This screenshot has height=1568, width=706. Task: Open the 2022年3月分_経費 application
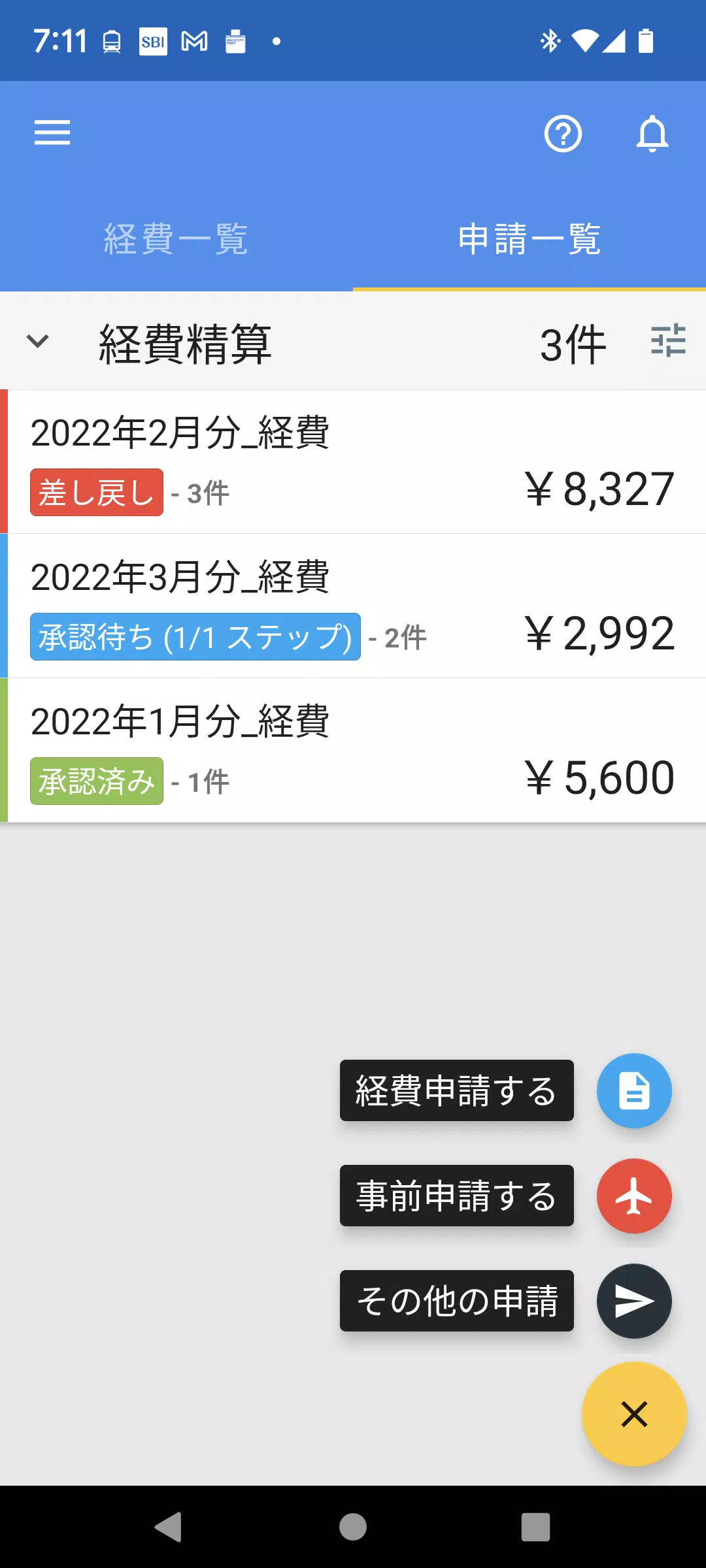[x=353, y=606]
